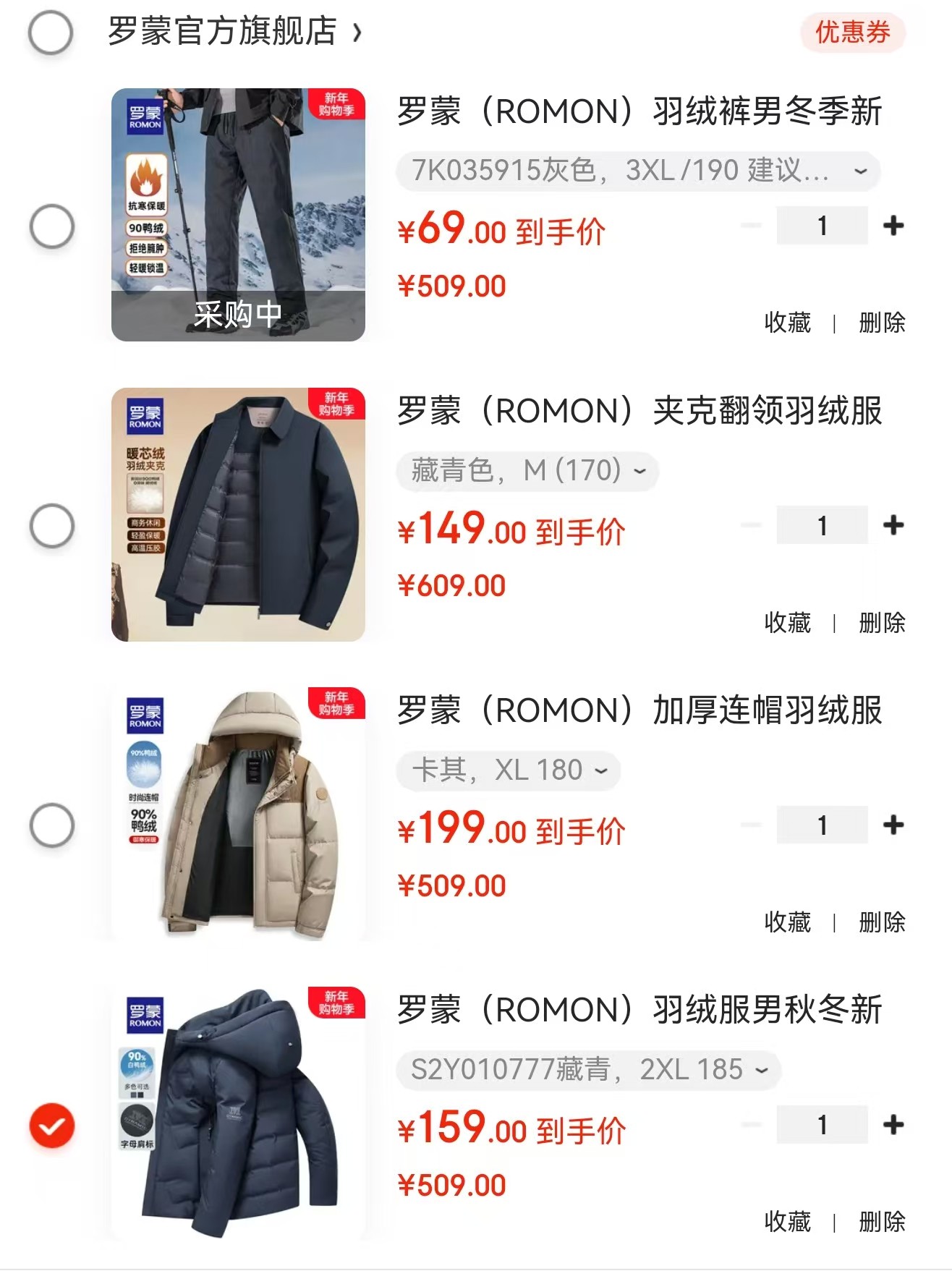Select the 夹克翻领羽绒服 item checkbox
This screenshot has width=952, height=1271.
tap(52, 525)
